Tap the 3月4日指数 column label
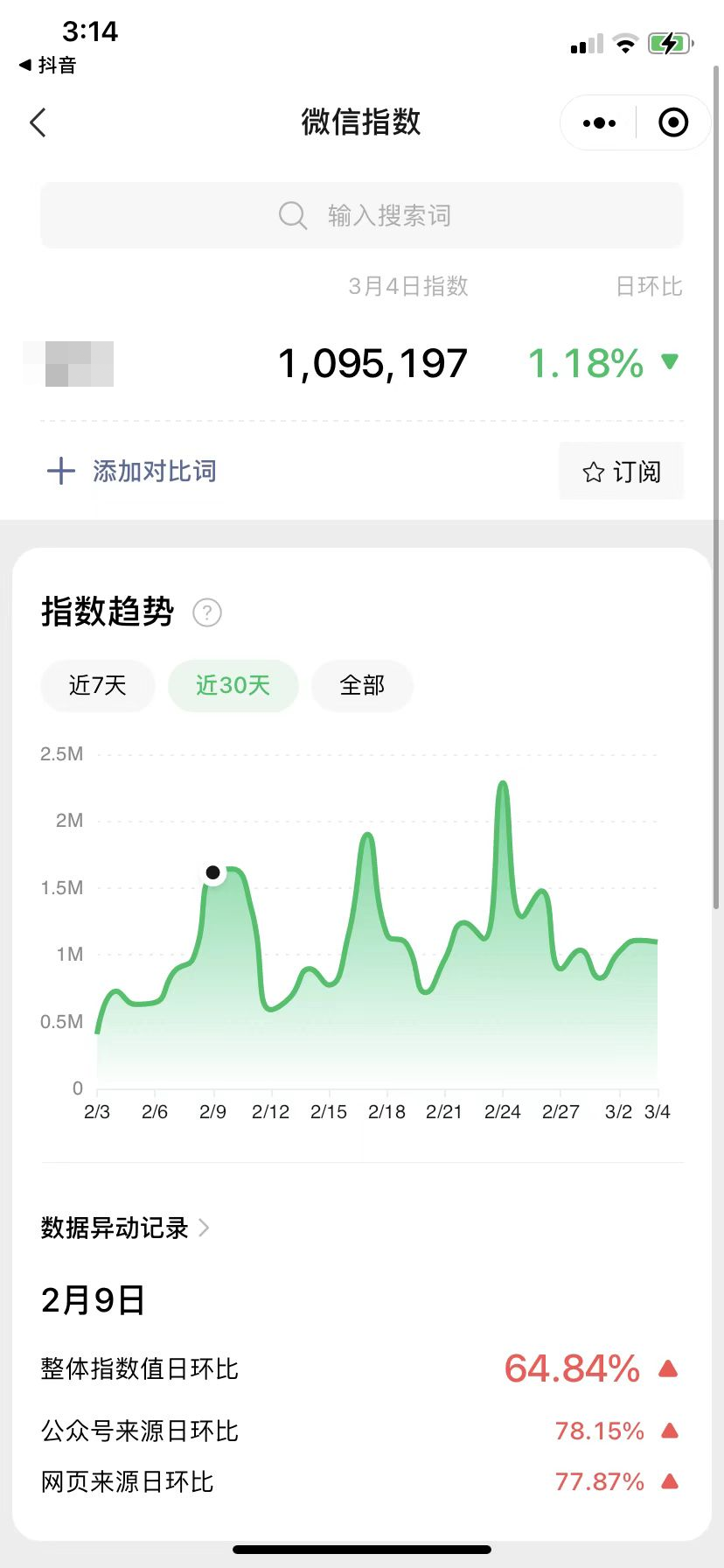This screenshot has width=724, height=1568. 408,286
